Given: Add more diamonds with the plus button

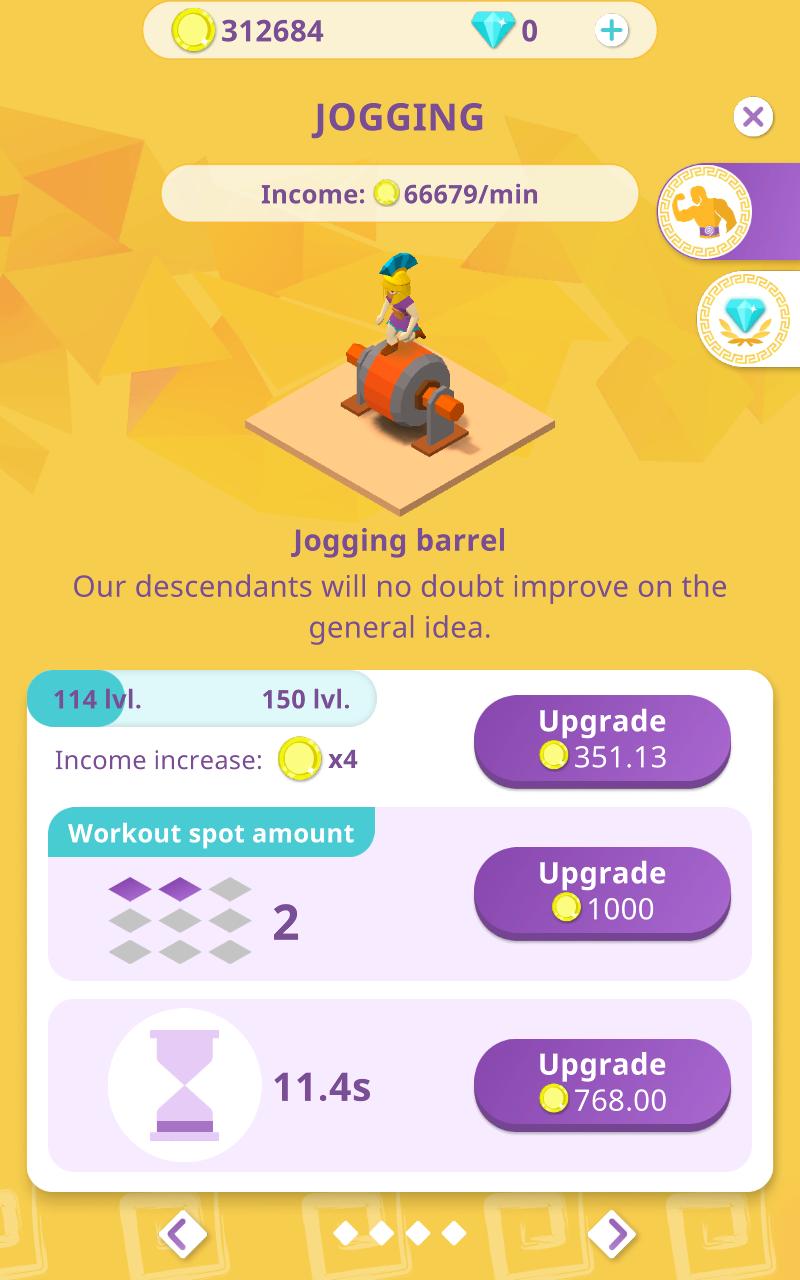Looking at the screenshot, I should [x=612, y=31].
